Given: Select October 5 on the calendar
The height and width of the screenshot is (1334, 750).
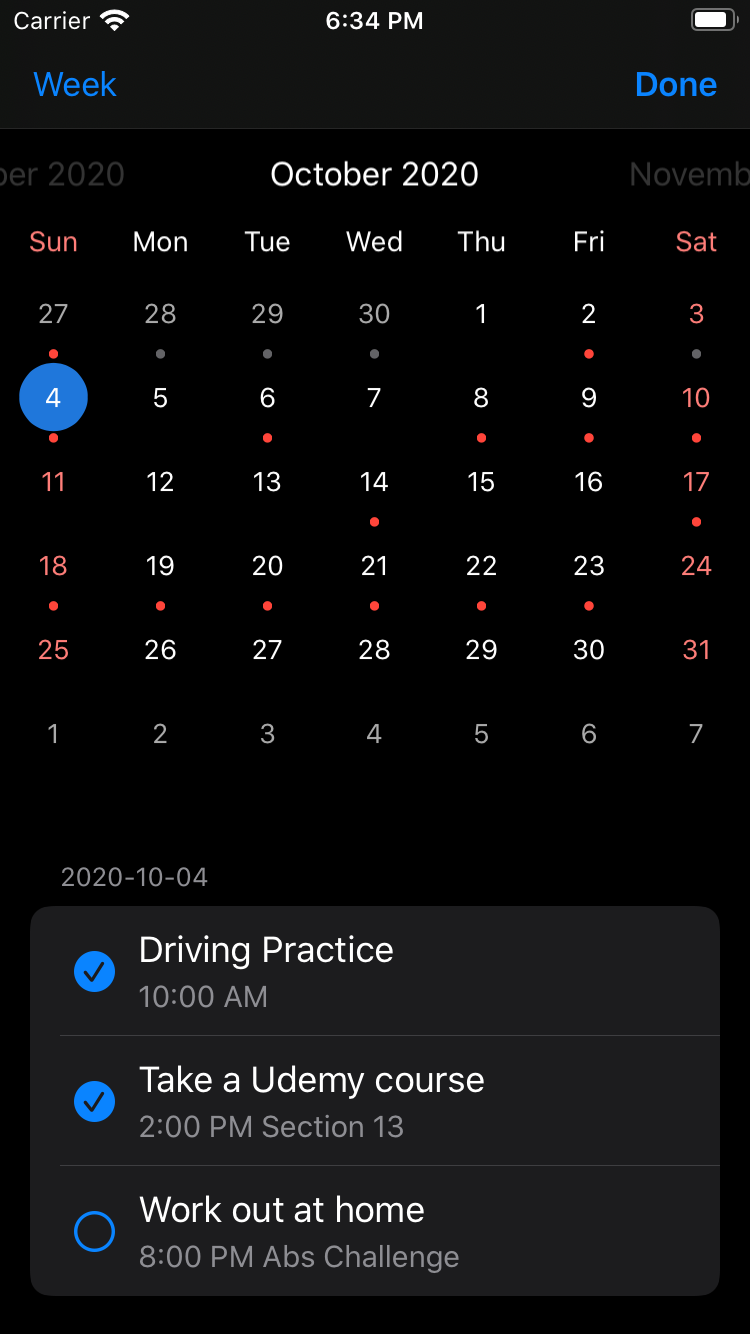Looking at the screenshot, I should [160, 398].
